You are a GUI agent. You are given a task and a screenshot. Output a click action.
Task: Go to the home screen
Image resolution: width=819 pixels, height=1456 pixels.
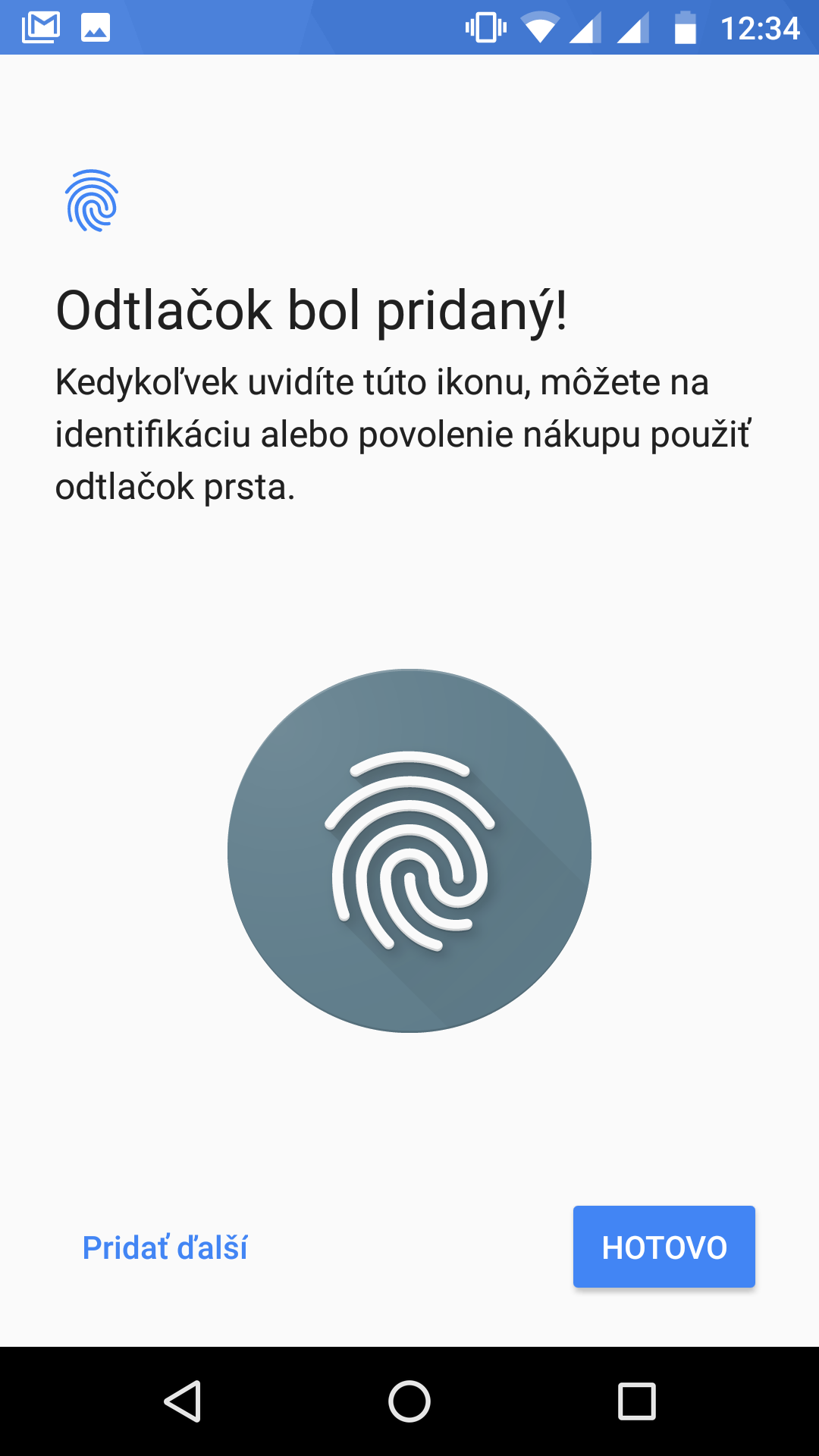click(409, 1401)
